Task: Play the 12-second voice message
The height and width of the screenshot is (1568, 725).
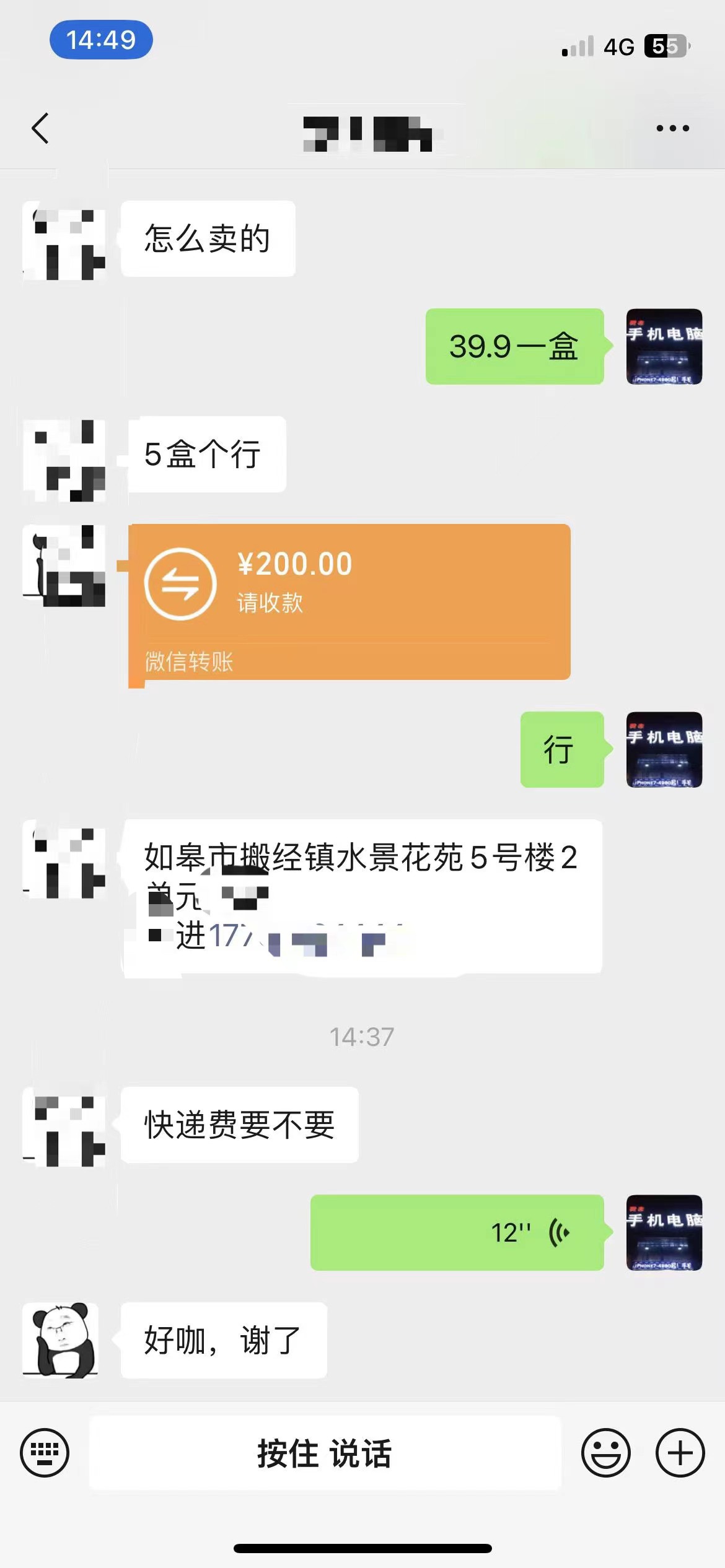Action: 457,1232
